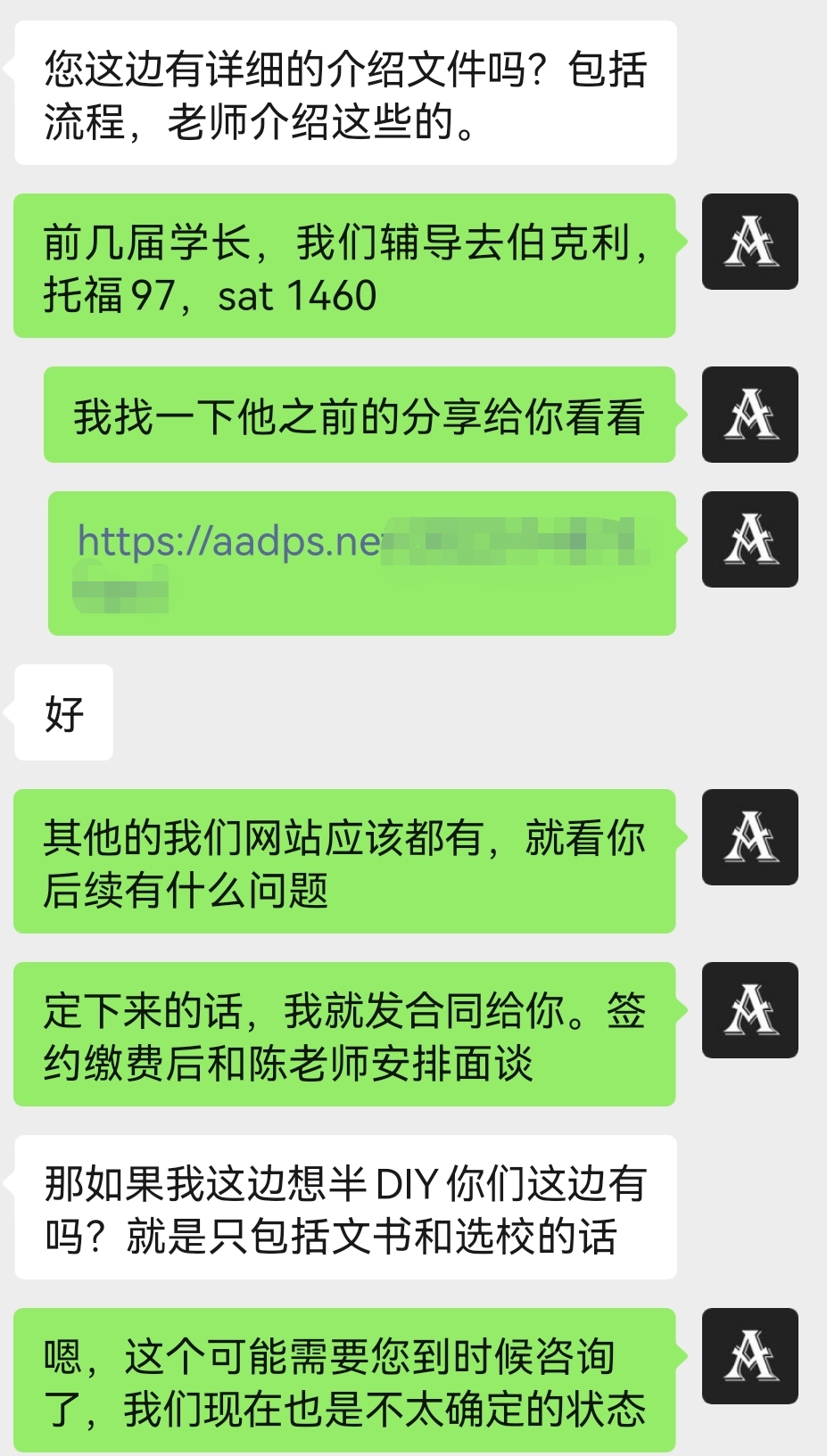View profile from avatar beside the aadps link
Screen dimensions: 827x1456
click(749, 539)
